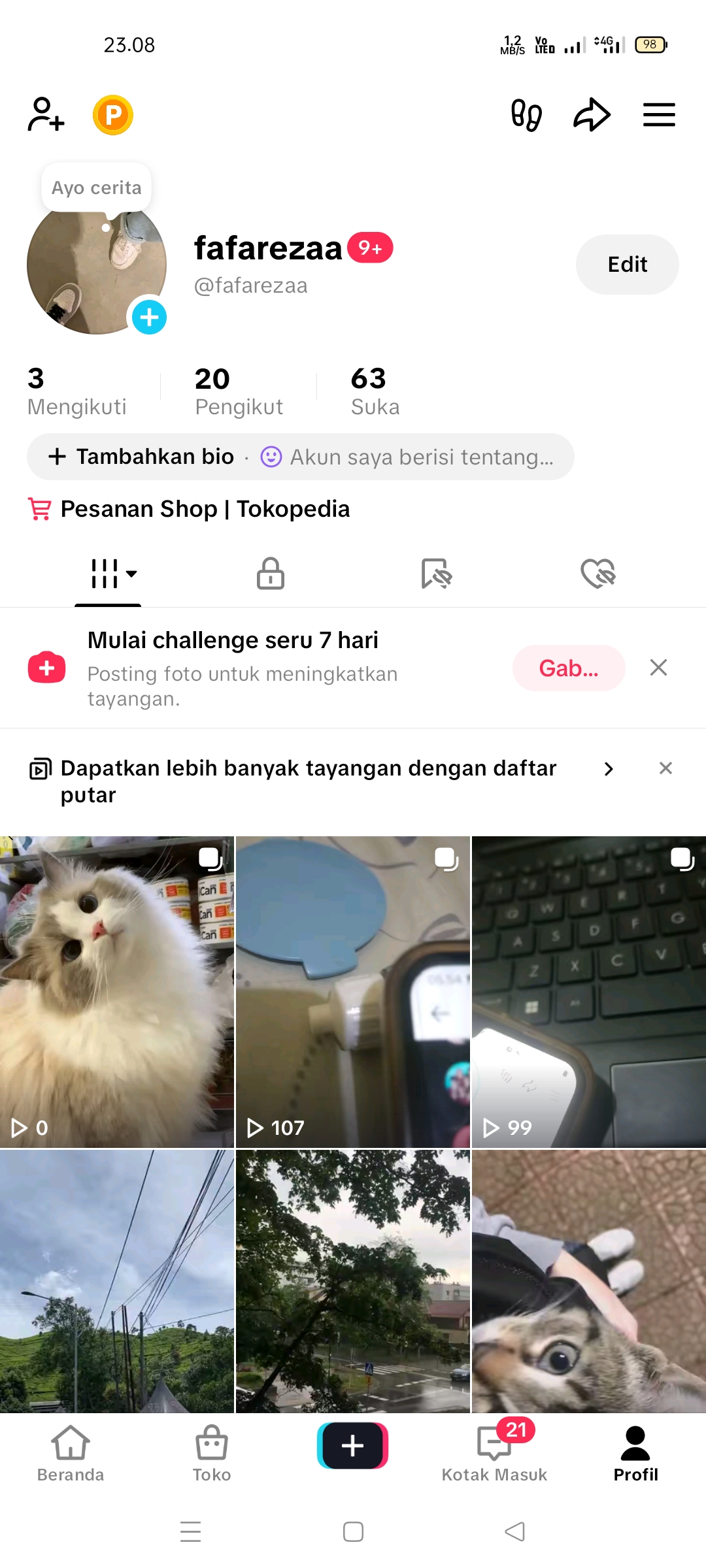
Task: Add a story with the blue plus badge
Action: pos(149,318)
